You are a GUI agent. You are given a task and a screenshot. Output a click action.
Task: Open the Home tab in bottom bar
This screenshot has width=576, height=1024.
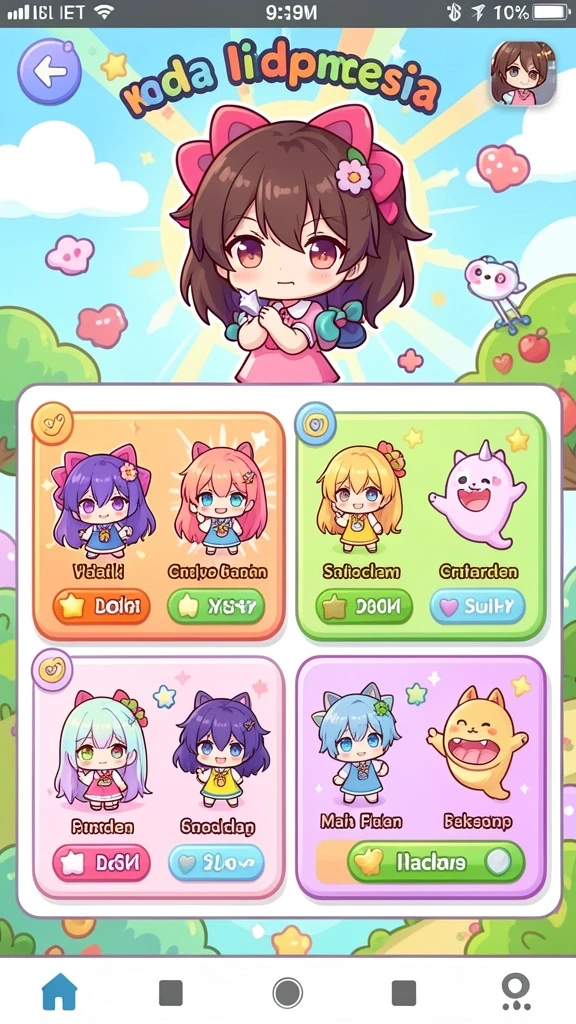click(59, 993)
